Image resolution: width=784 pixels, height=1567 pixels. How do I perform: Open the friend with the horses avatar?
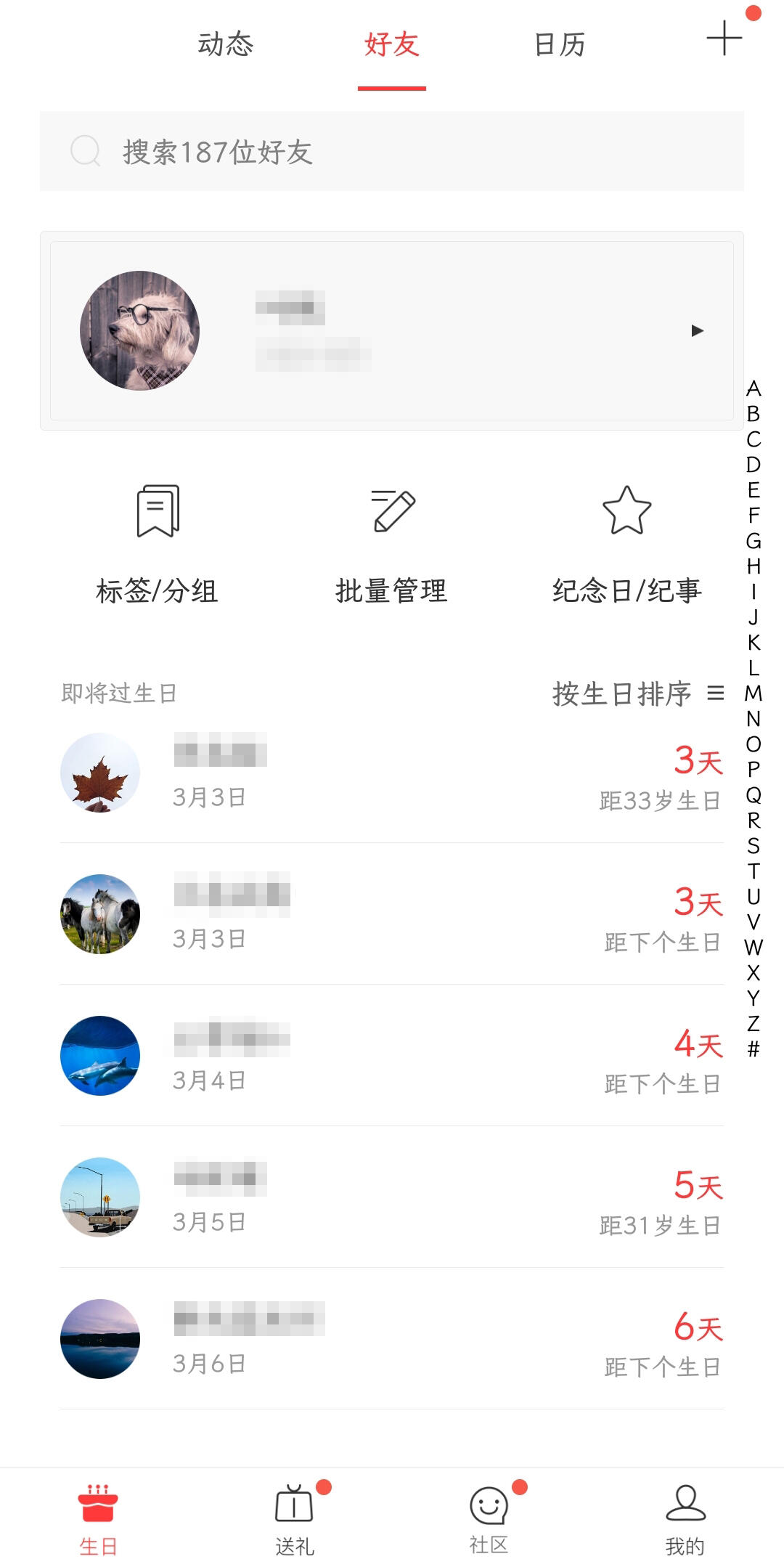tap(392, 914)
